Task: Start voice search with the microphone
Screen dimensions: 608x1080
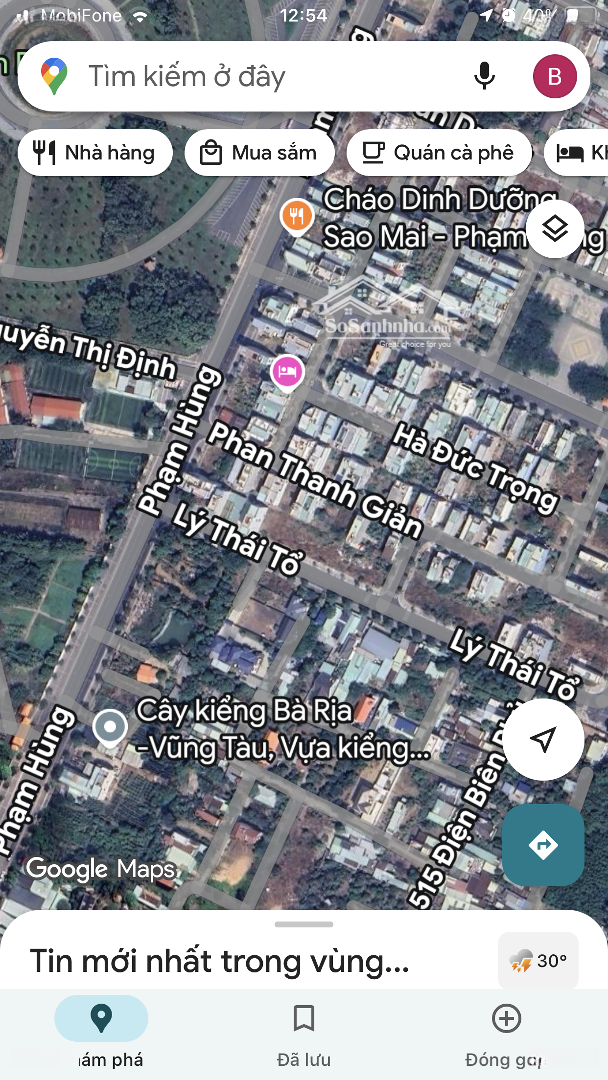Action: coord(484,76)
